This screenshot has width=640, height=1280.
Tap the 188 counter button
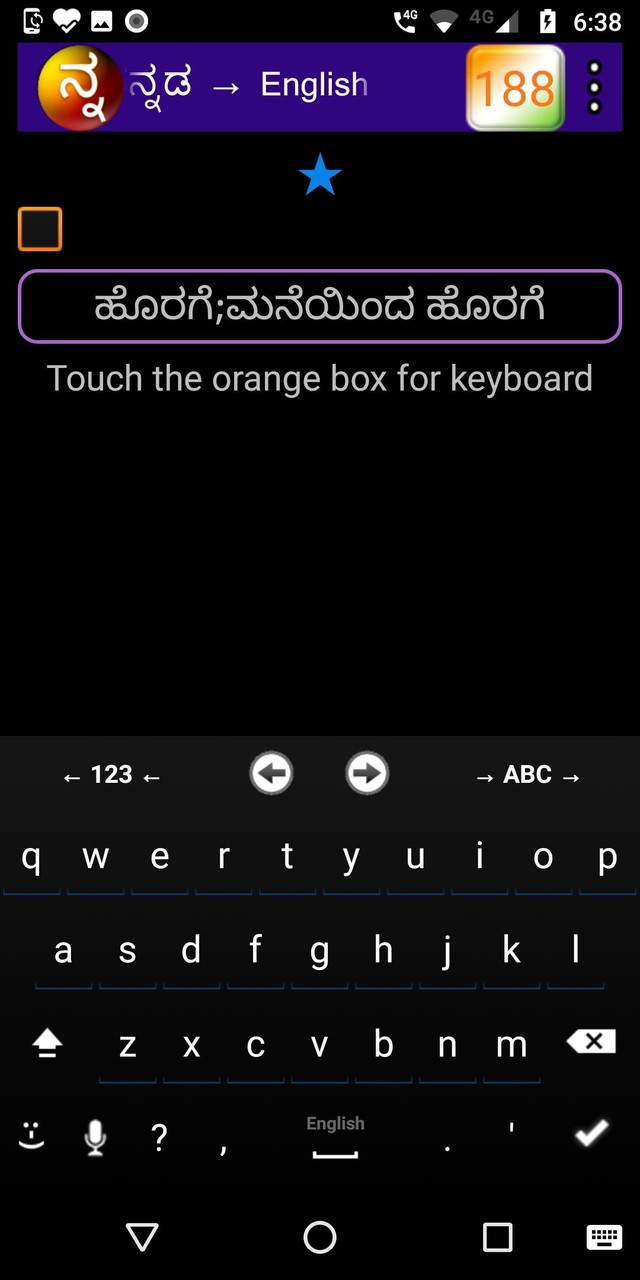point(515,88)
